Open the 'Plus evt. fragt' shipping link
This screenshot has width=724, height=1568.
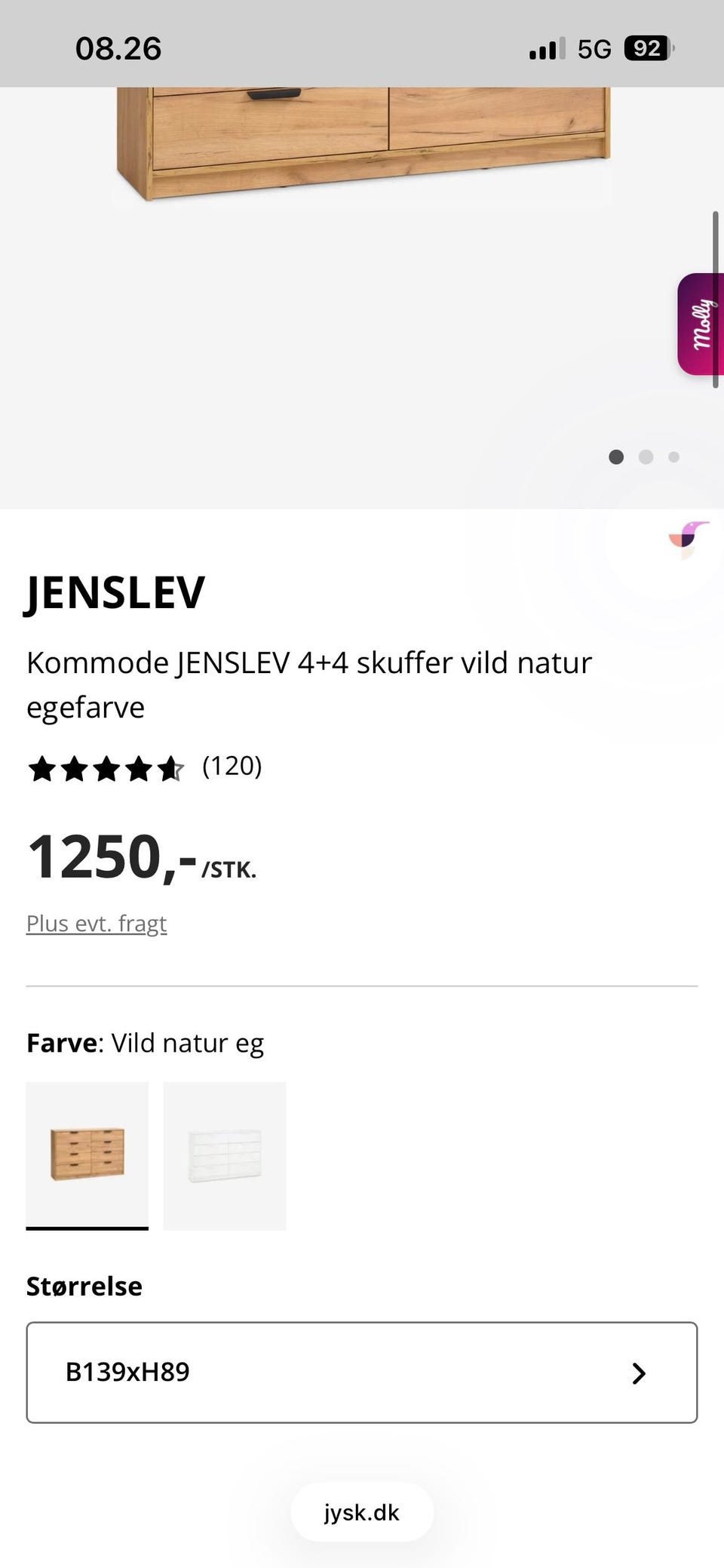click(x=97, y=924)
